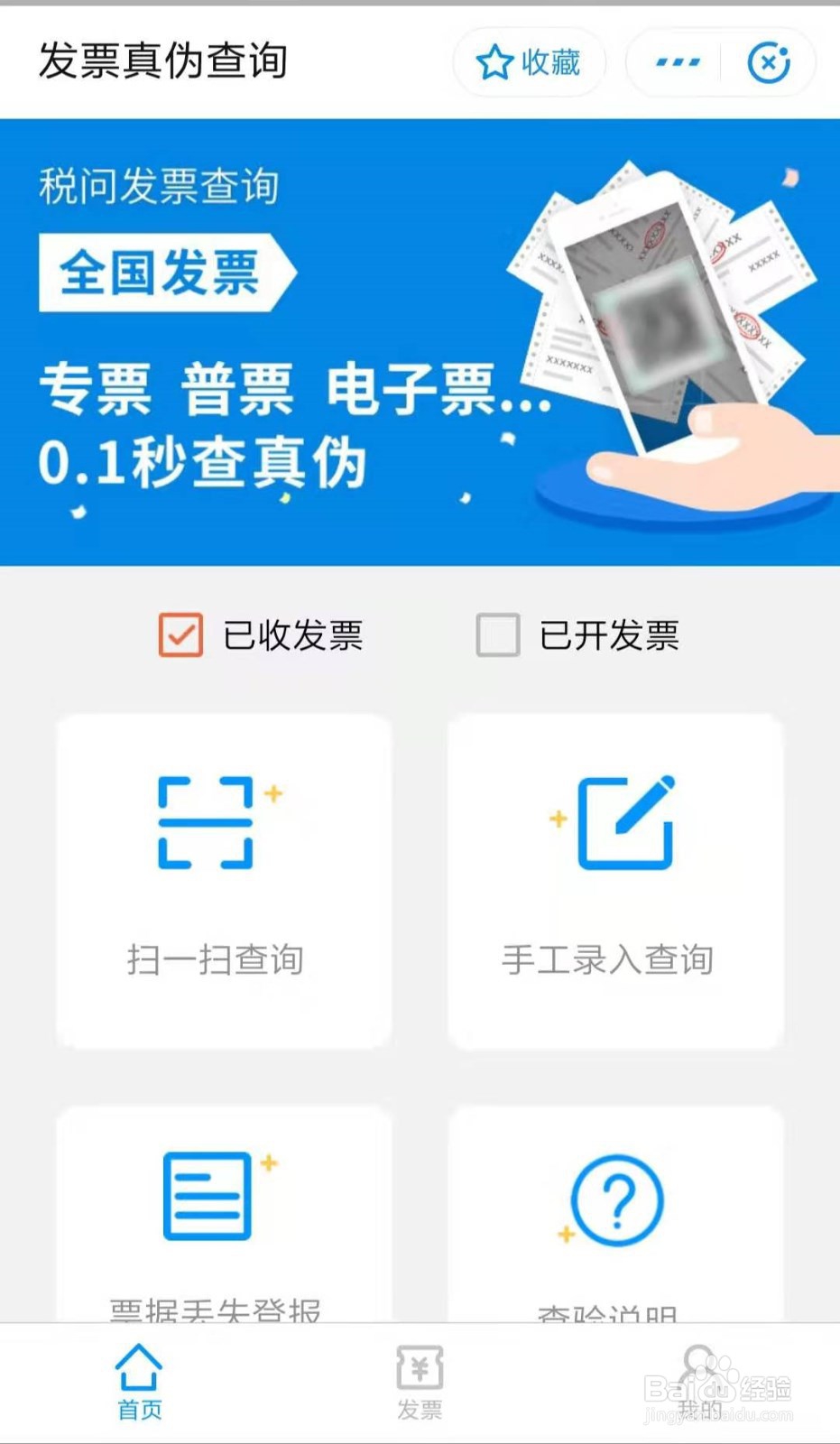Switch to the 我的 tab
Image resolution: width=840 pixels, height=1444 pixels.
coord(699,1379)
